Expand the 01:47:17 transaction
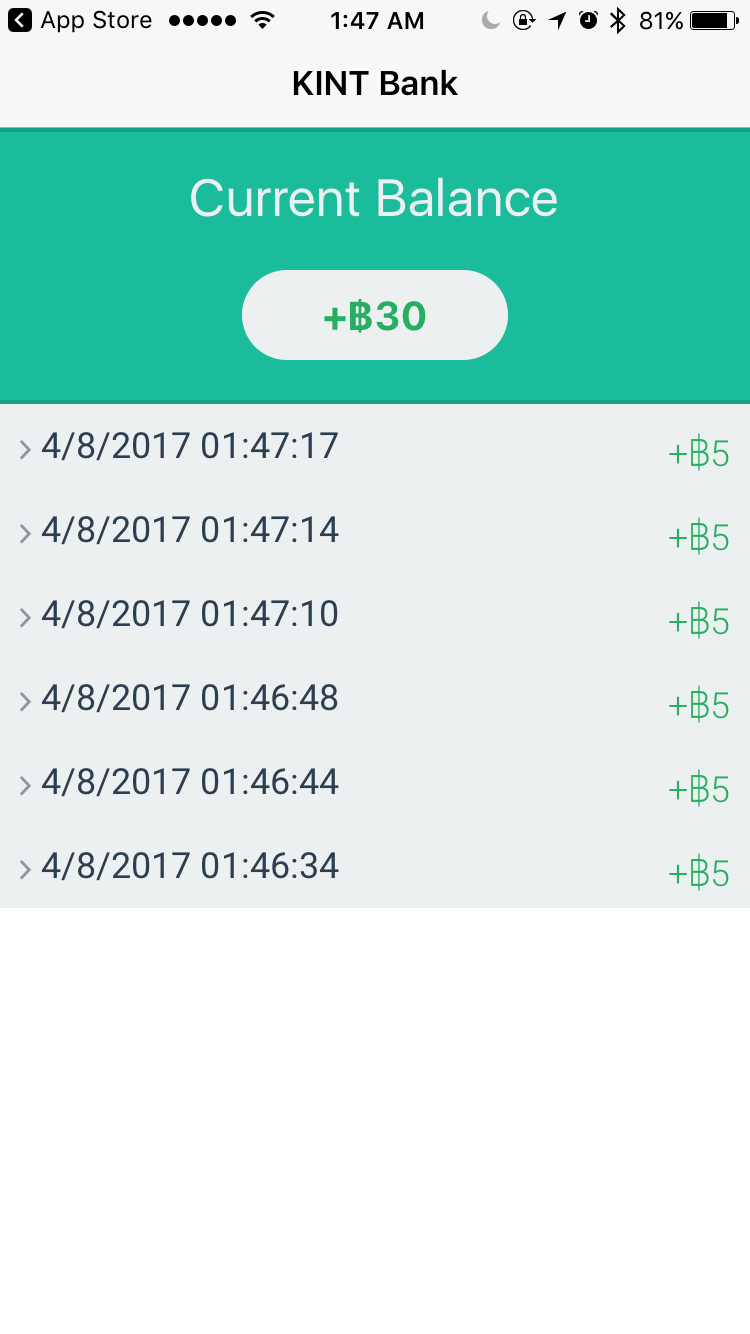Image resolution: width=750 pixels, height=1334 pixels. point(375,446)
